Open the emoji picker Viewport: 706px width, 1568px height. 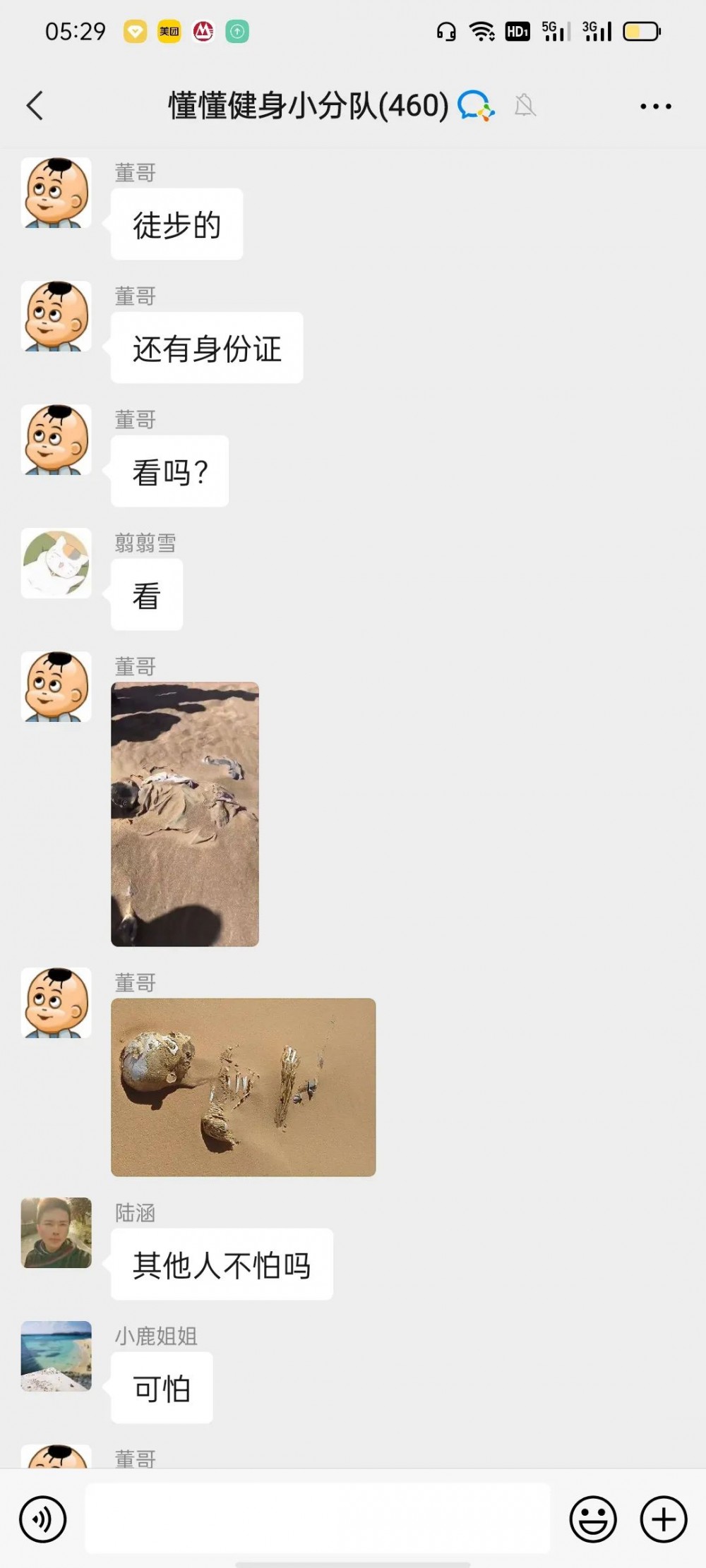point(593,1519)
